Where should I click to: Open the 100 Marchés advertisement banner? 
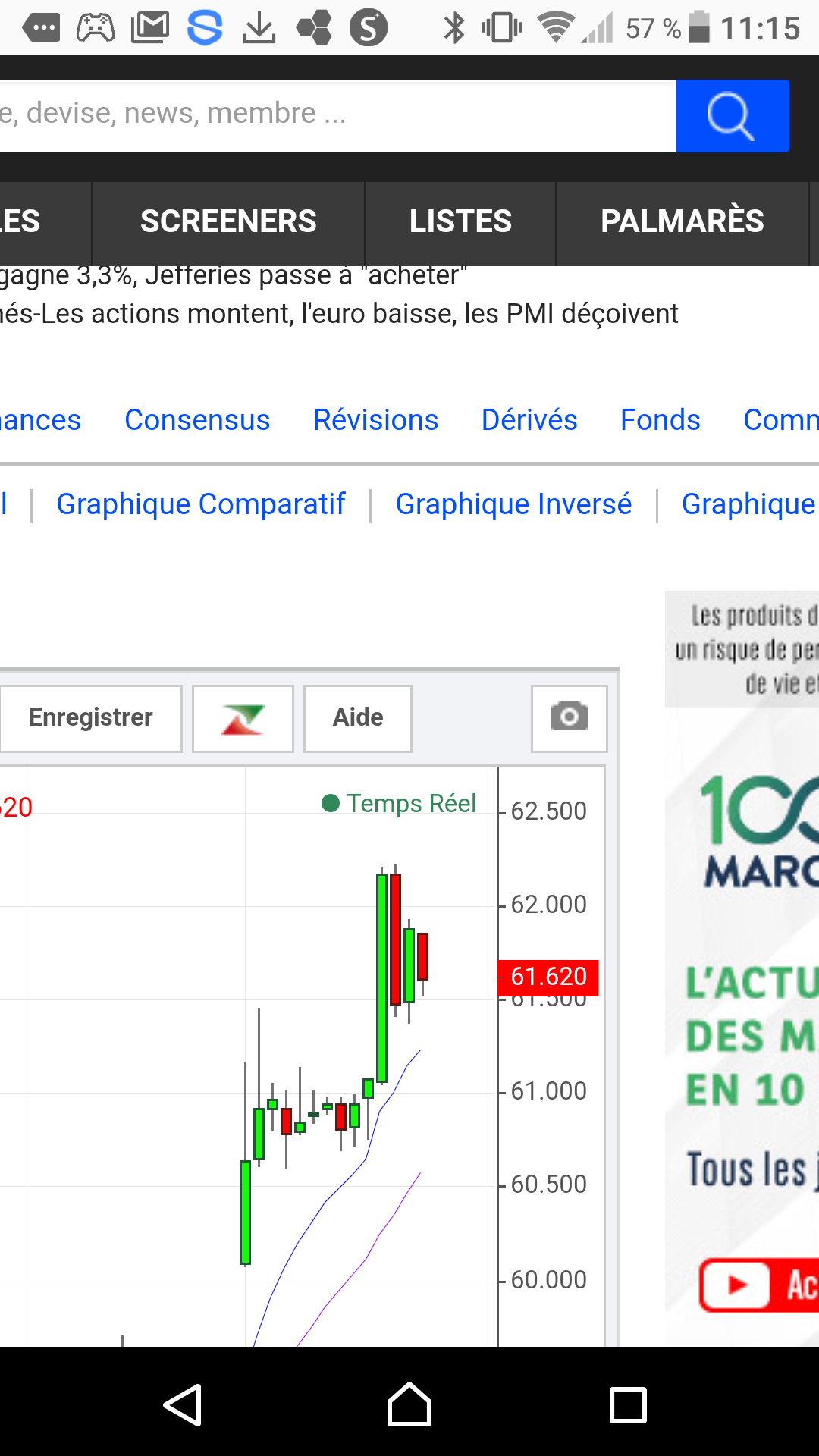pyautogui.click(x=742, y=969)
